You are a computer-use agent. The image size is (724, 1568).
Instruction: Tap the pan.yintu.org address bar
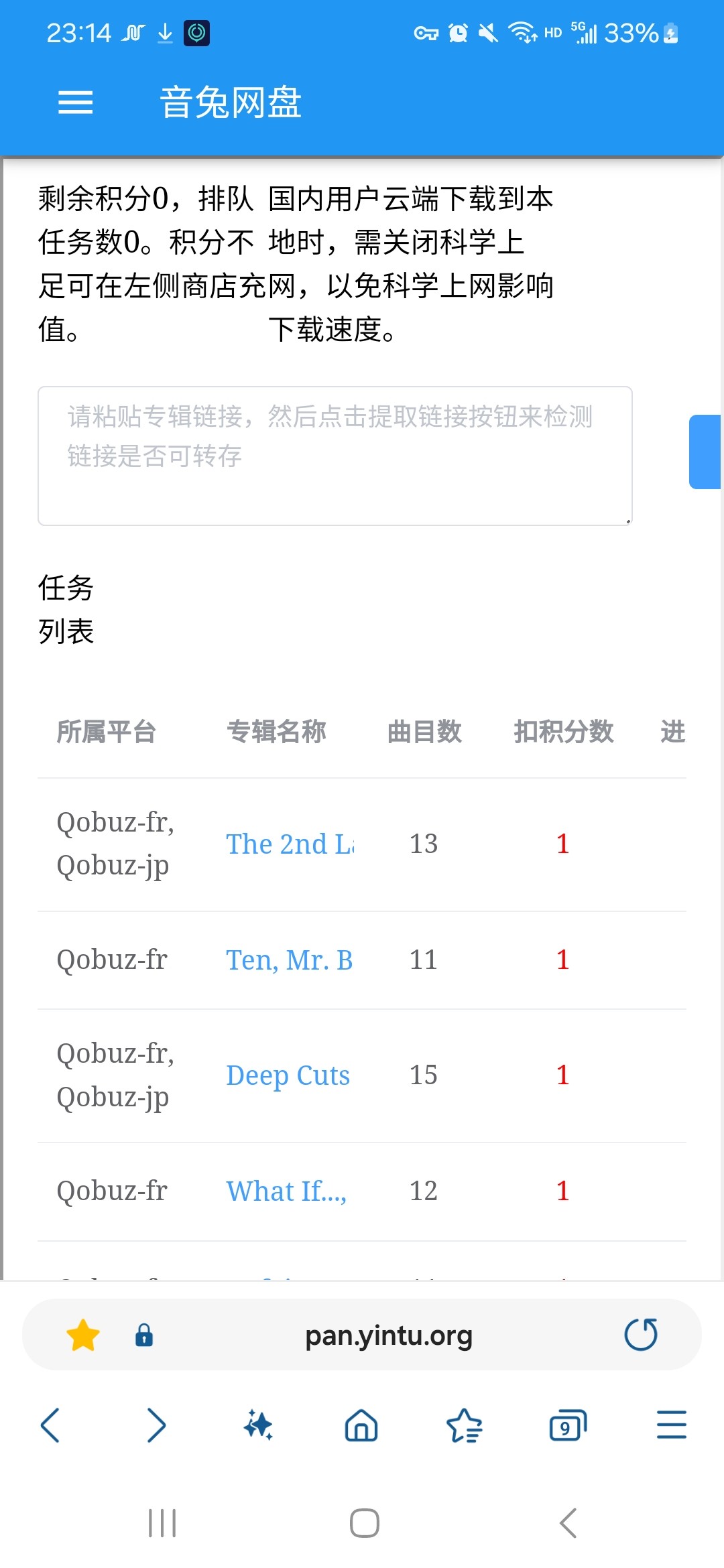pyautogui.click(x=389, y=1335)
